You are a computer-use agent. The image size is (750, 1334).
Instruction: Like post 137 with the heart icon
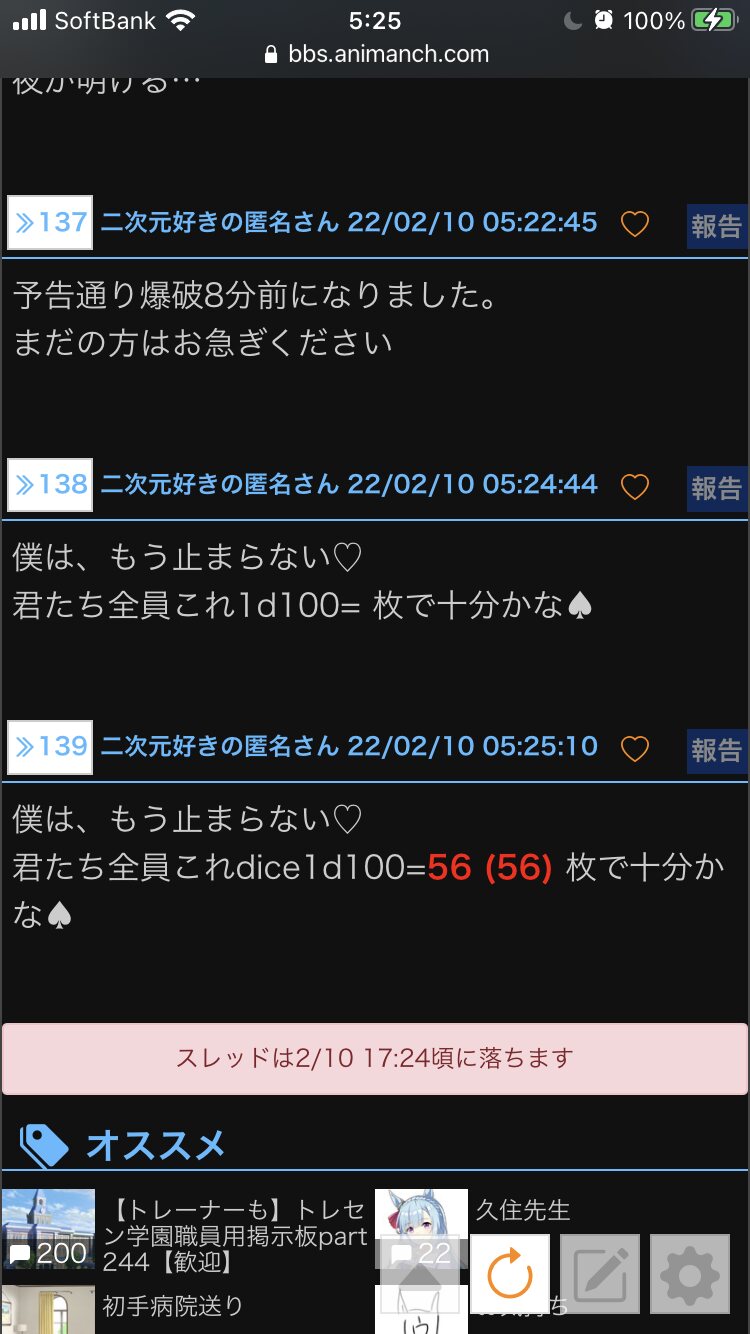(x=635, y=224)
